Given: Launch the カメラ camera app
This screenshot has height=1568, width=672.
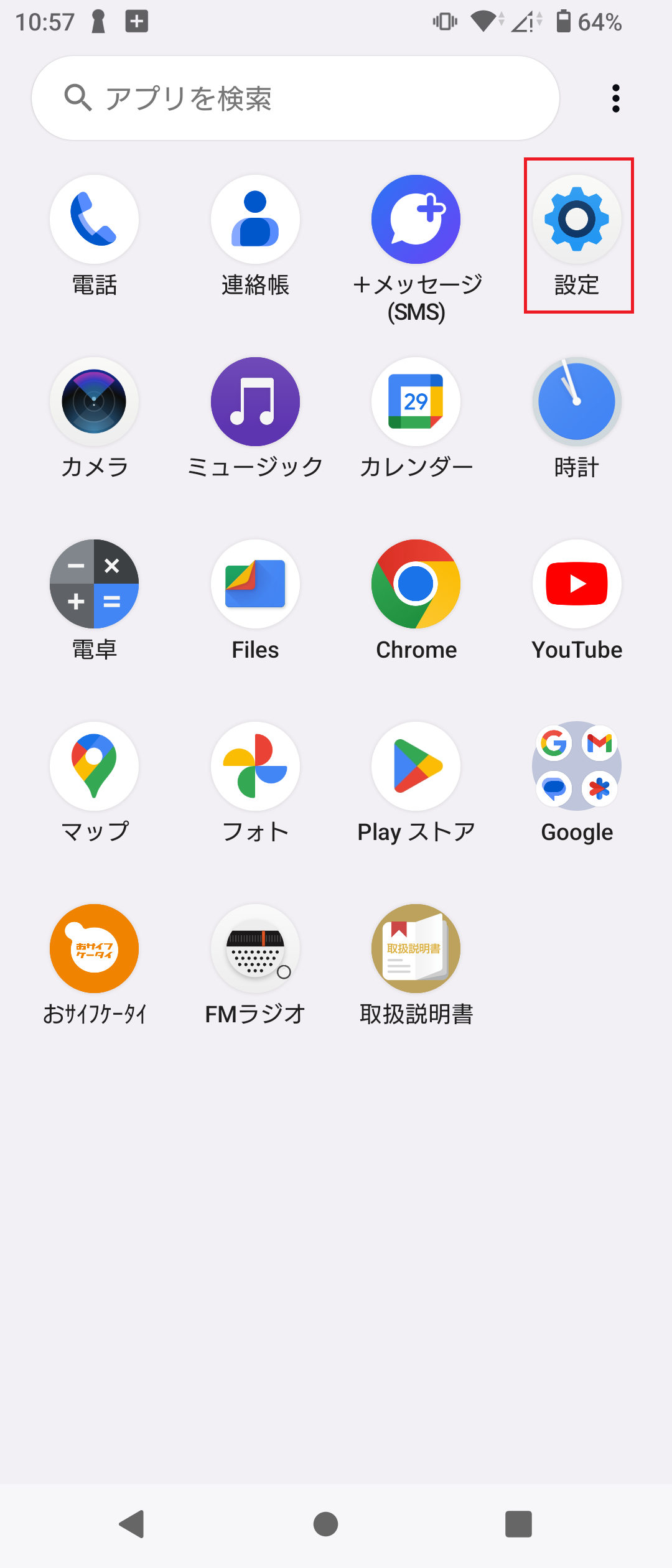Looking at the screenshot, I should pyautogui.click(x=94, y=401).
